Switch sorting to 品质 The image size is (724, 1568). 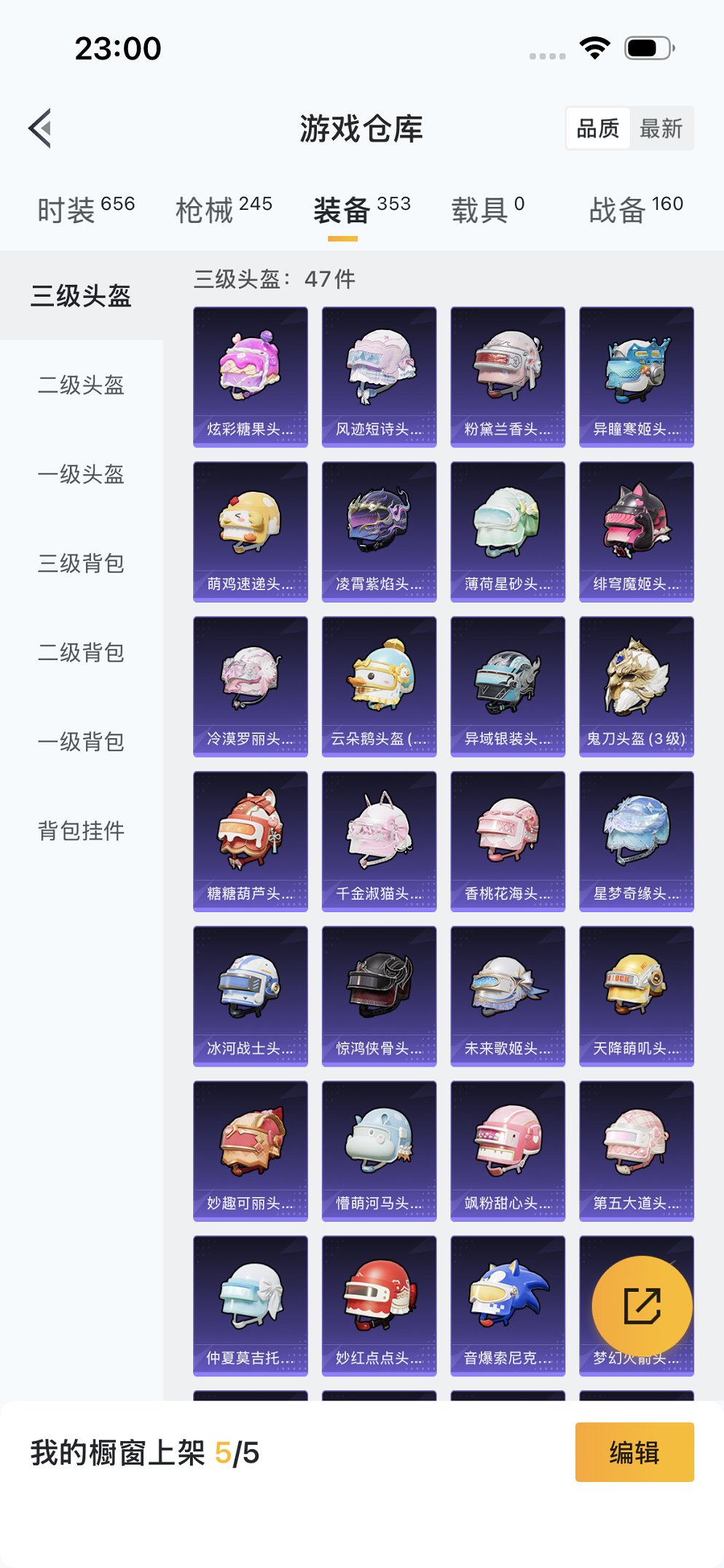coord(597,128)
